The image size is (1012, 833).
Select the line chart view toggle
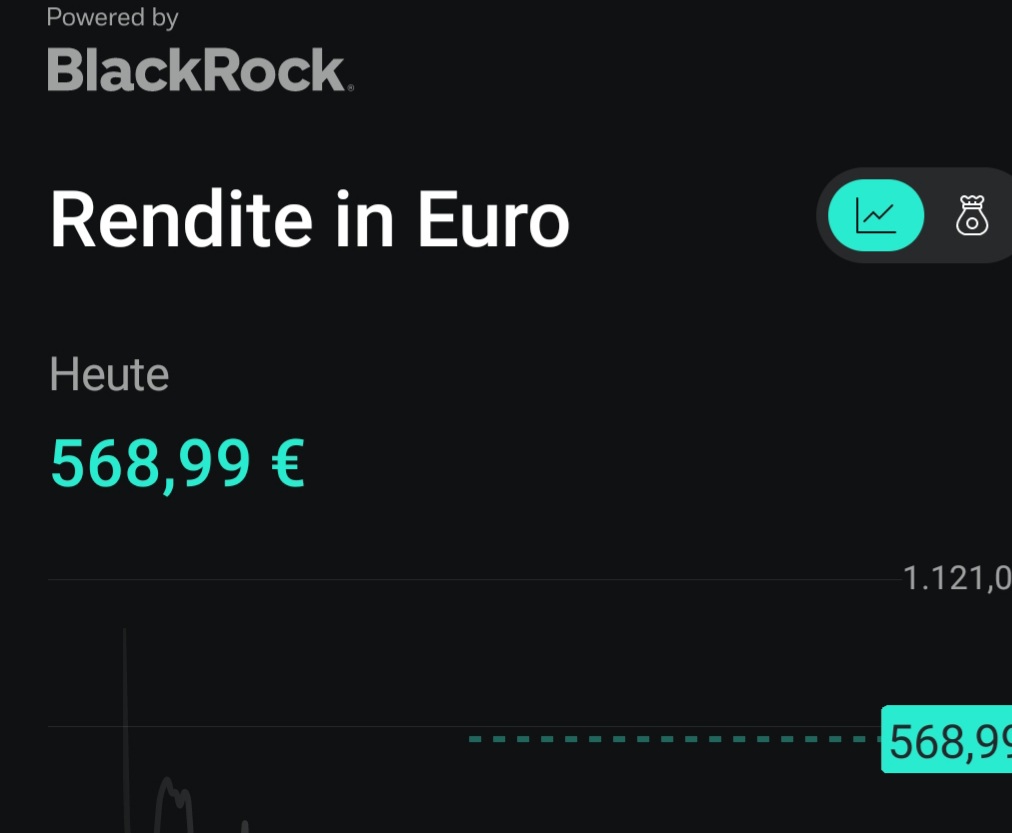pos(876,215)
